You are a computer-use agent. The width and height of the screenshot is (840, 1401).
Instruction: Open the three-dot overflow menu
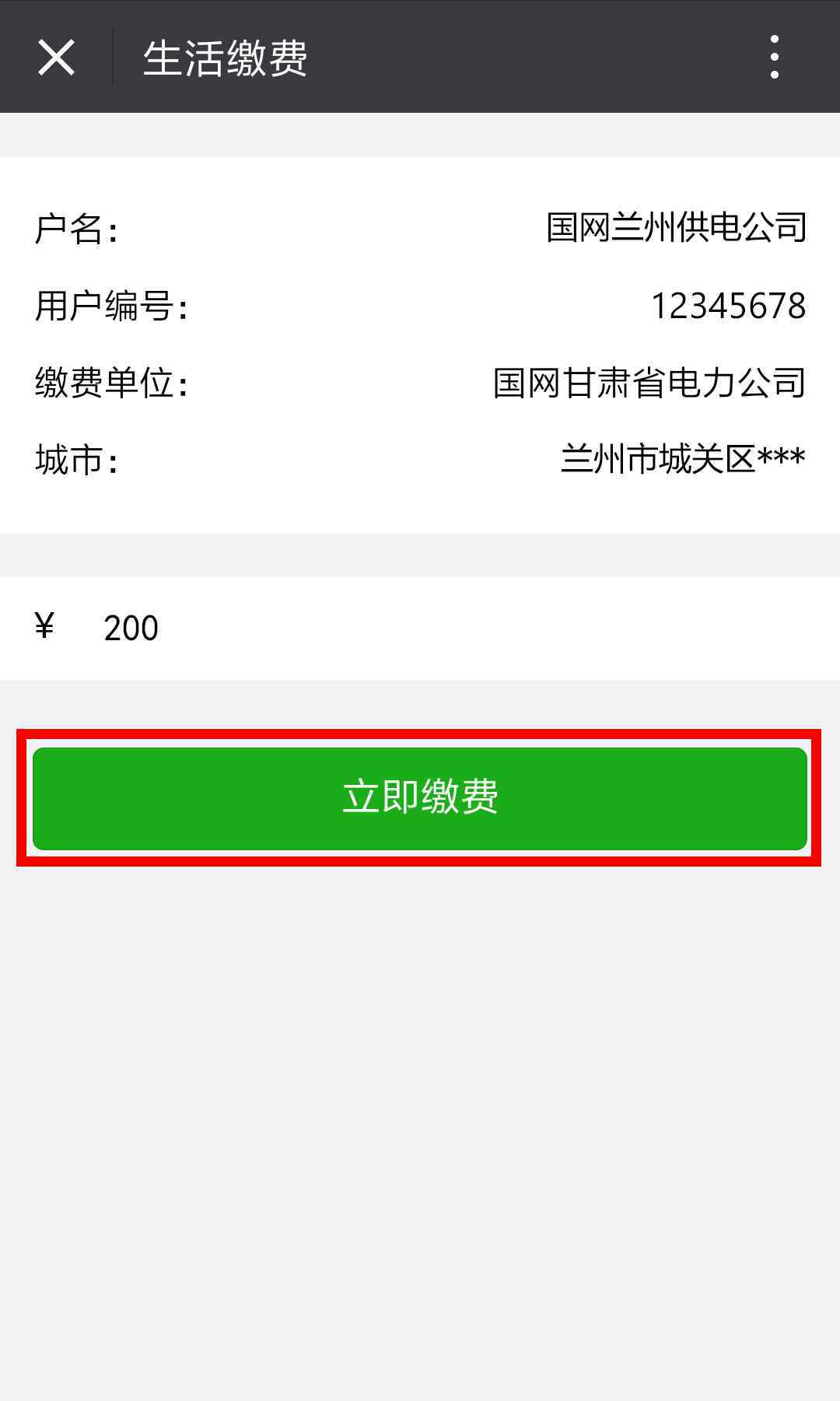(x=774, y=57)
